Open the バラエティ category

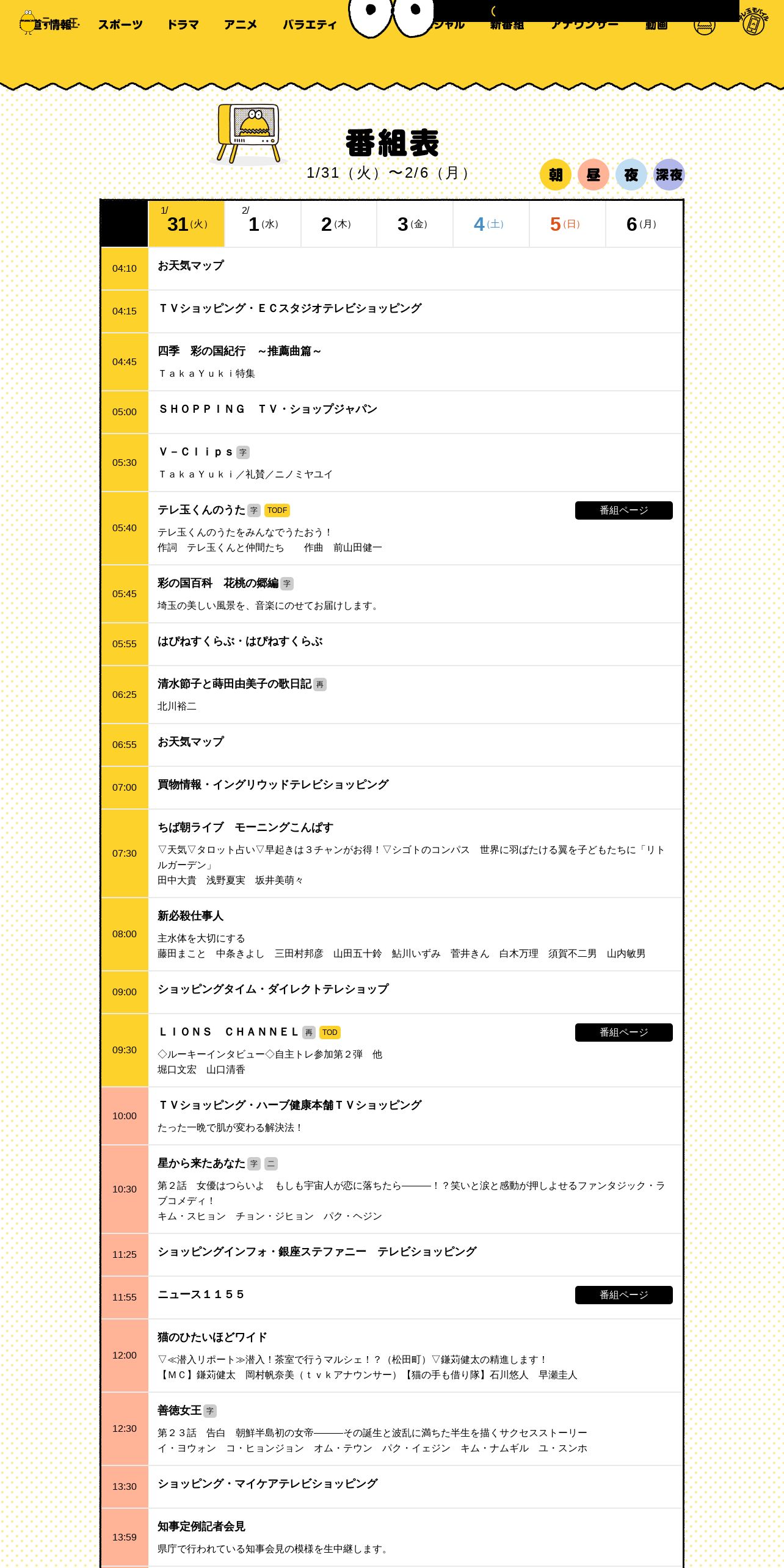310,24
